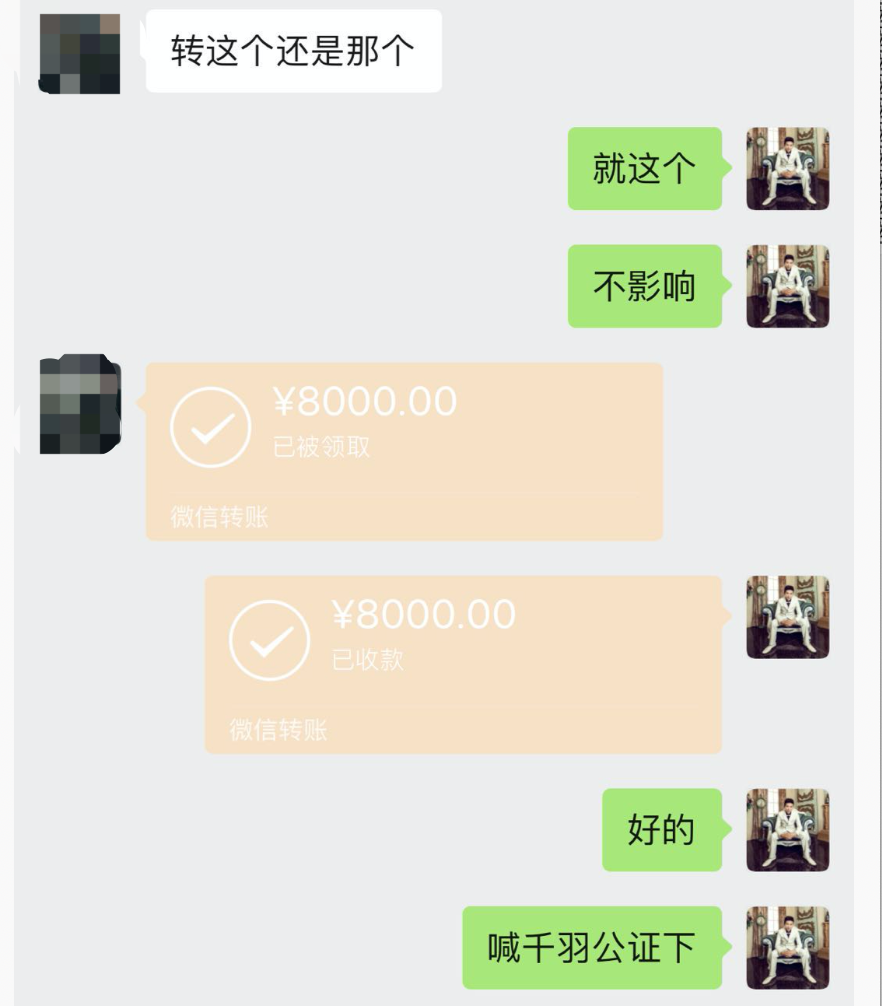The height and width of the screenshot is (1006, 882).
Task: Open the ¥8000.00 transfer marked 已收款
Action: [463, 664]
